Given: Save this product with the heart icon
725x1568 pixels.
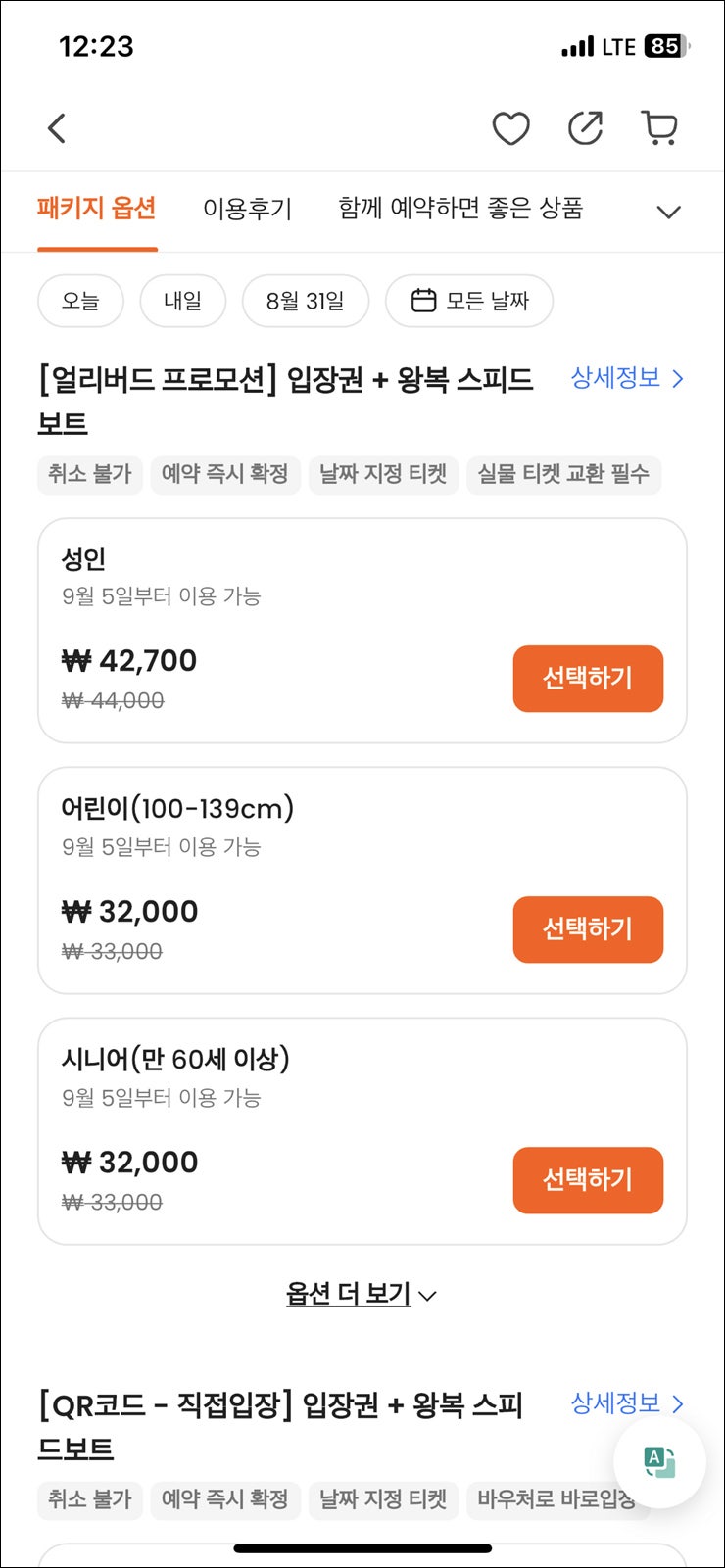Looking at the screenshot, I should coord(510,128).
